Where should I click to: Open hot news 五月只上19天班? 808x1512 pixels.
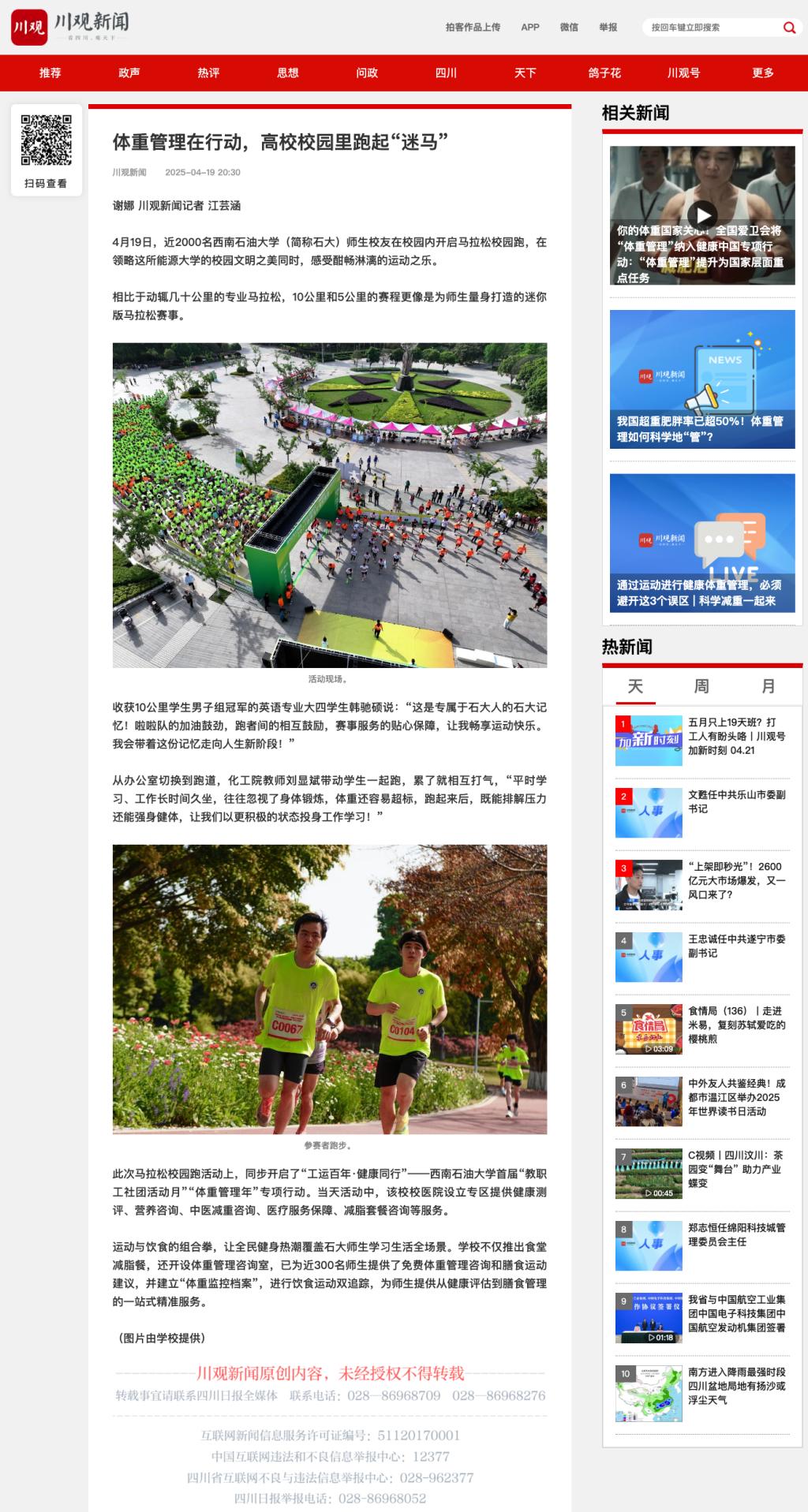click(736, 736)
